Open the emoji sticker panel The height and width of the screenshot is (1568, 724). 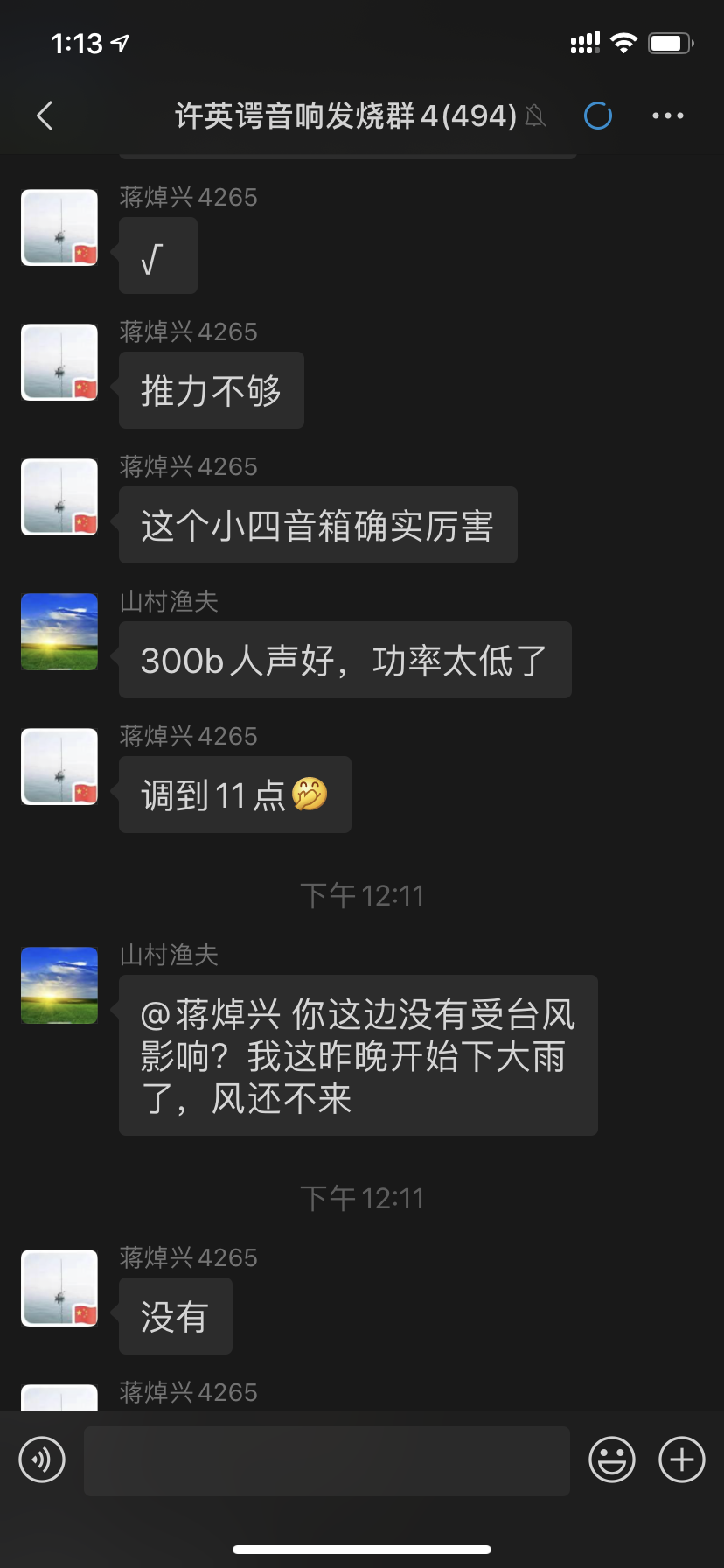(611, 1459)
